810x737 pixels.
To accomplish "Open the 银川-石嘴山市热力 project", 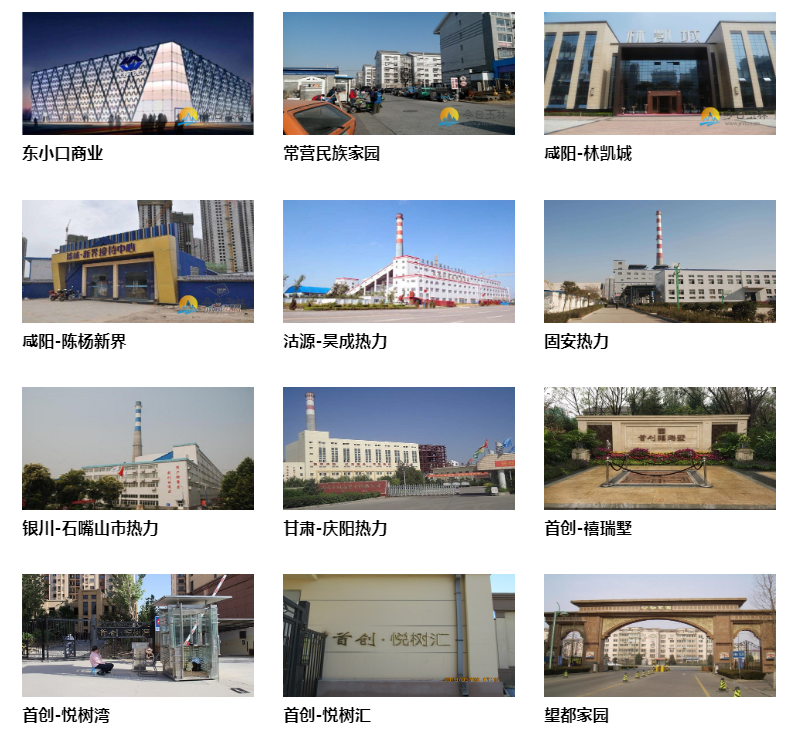I will click(138, 448).
